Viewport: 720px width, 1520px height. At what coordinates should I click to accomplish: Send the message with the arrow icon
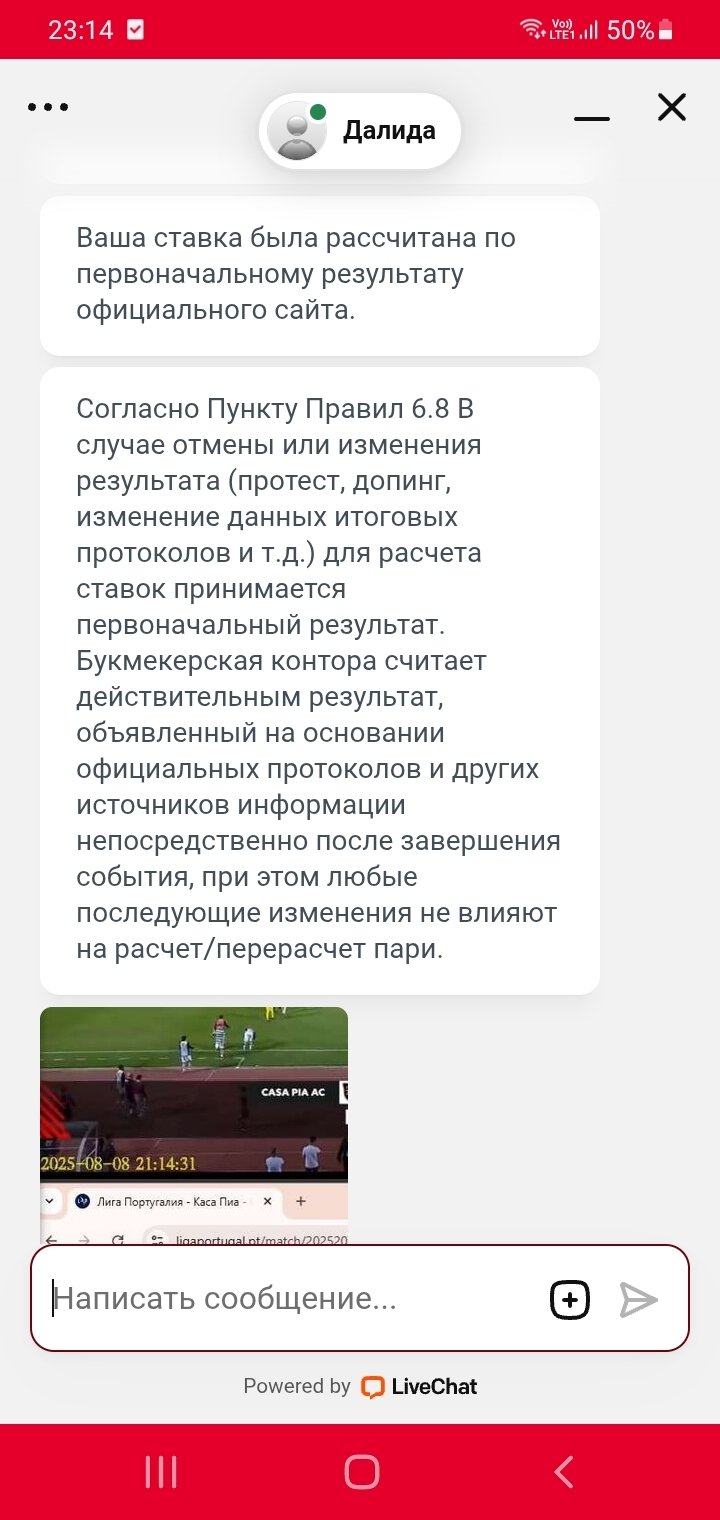pos(638,1299)
